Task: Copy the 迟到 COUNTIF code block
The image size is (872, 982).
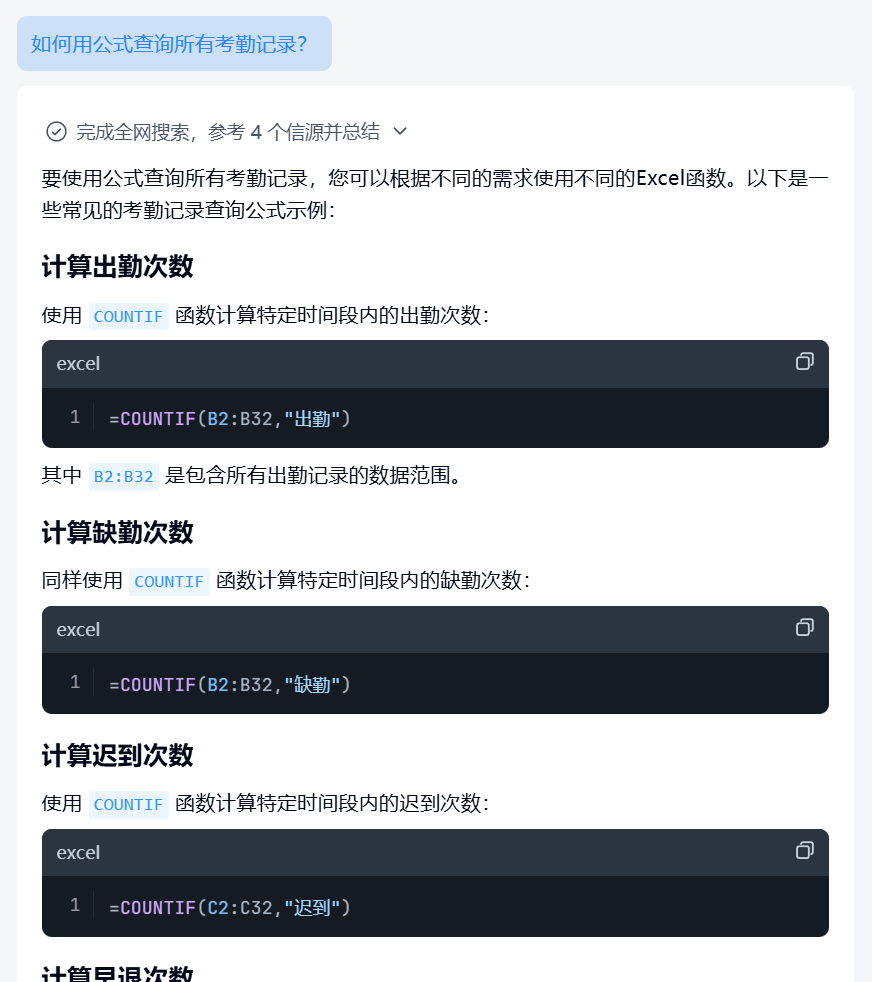Action: [804, 851]
